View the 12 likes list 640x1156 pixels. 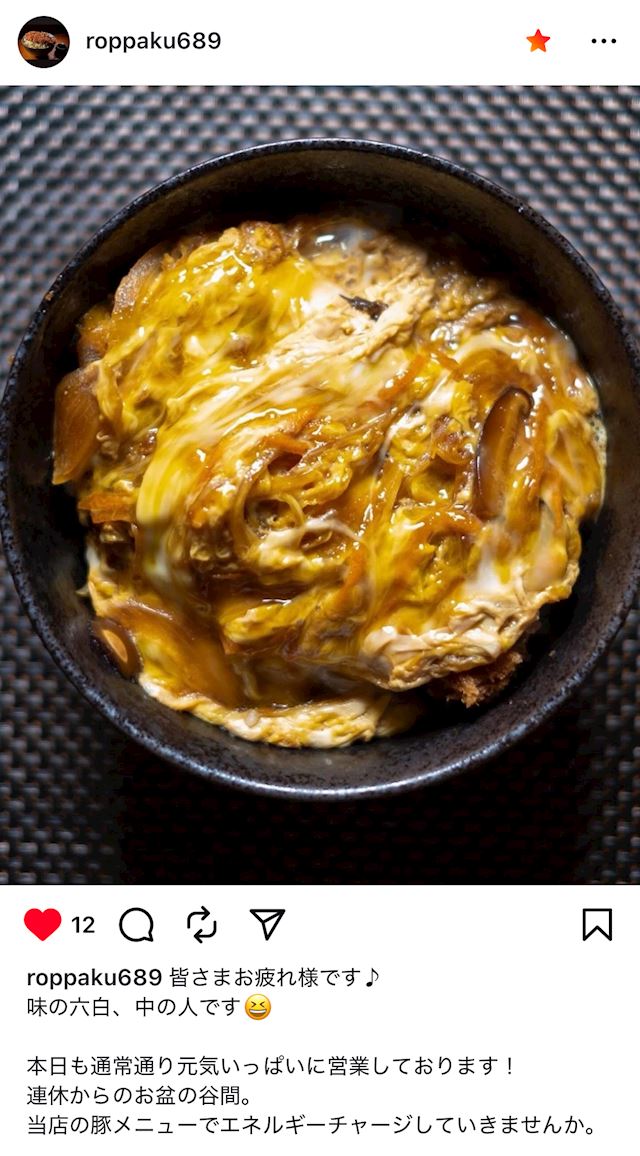tap(83, 925)
